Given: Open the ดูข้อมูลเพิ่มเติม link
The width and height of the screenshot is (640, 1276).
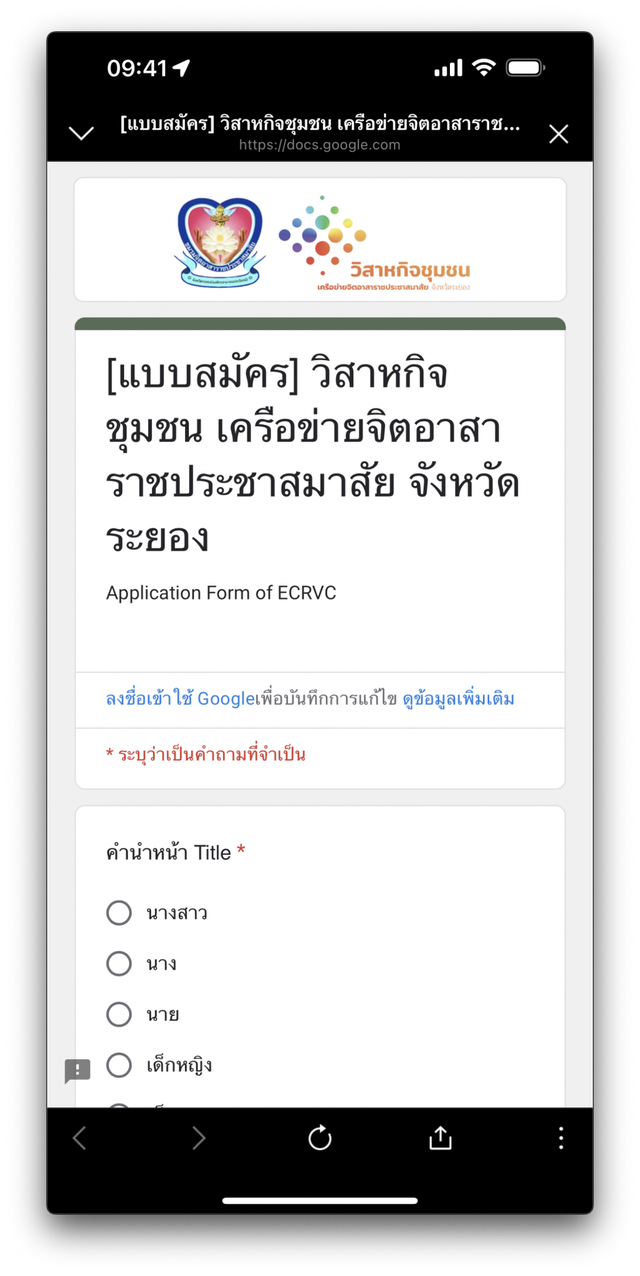Looking at the screenshot, I should 458,699.
